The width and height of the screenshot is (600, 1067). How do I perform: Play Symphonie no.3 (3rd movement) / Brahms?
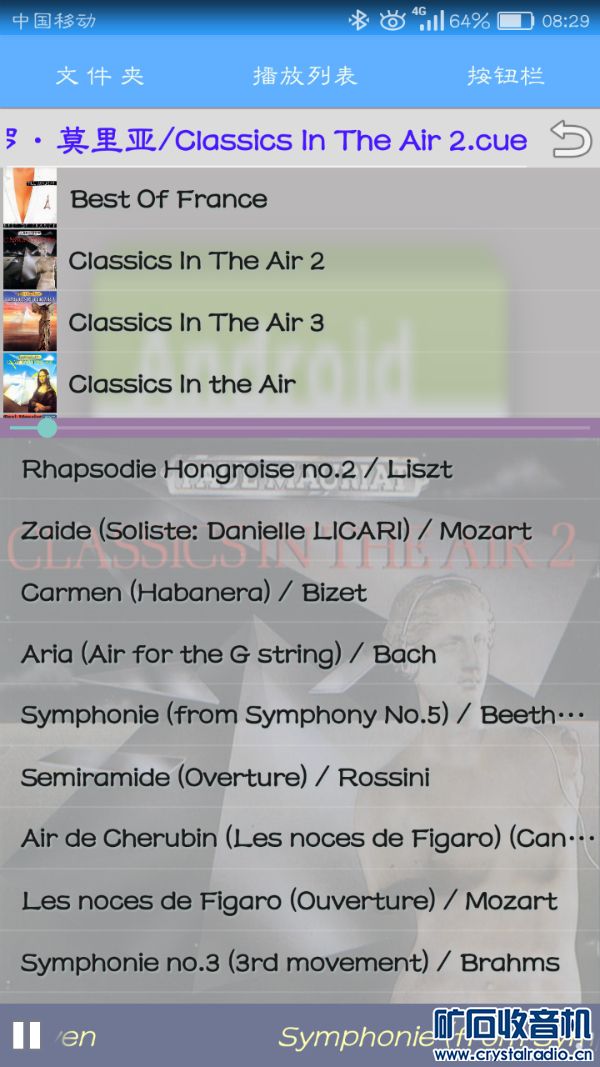[x=290, y=963]
